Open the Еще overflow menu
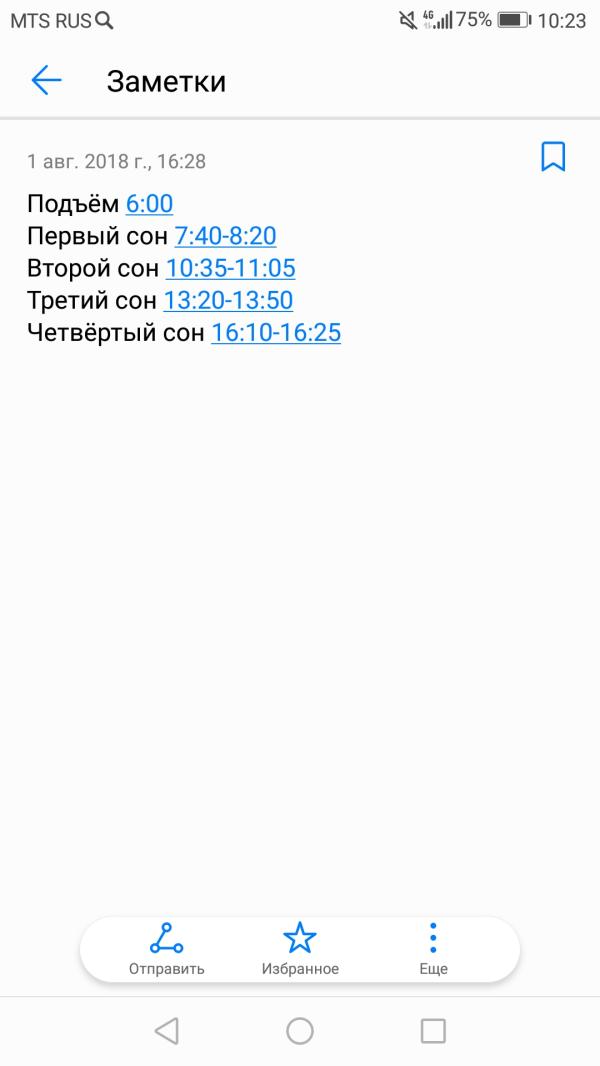The height and width of the screenshot is (1066, 600). (x=433, y=949)
